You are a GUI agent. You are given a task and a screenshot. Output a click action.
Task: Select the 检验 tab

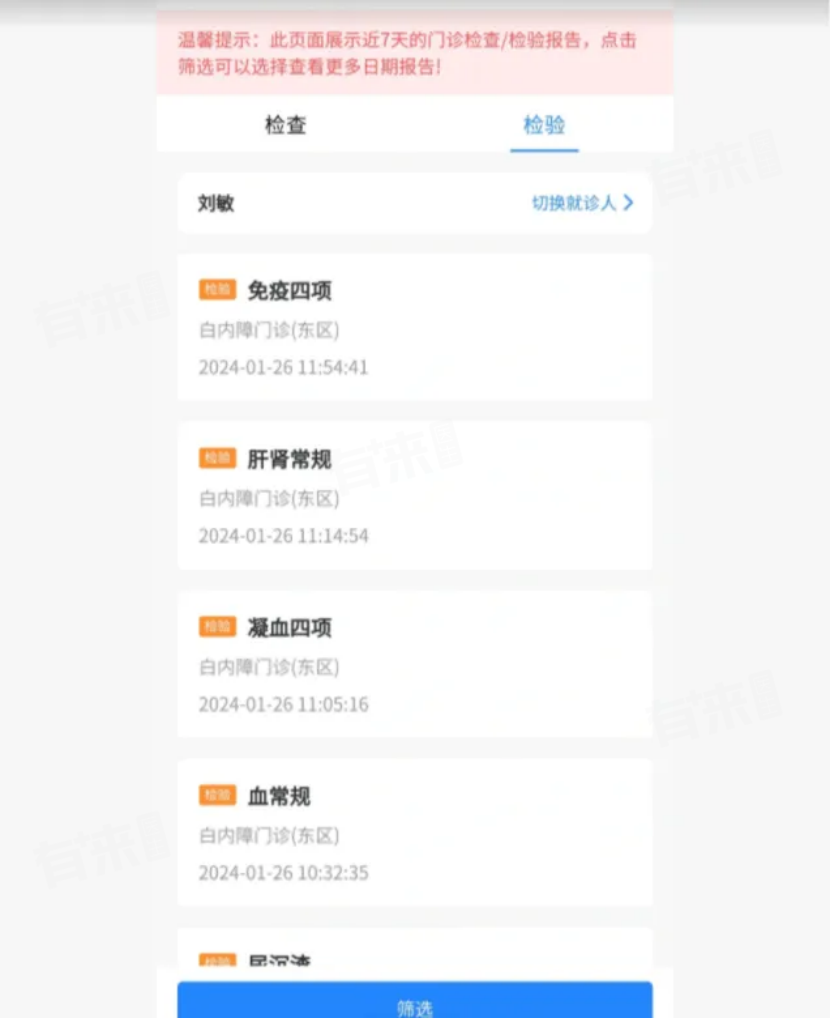[544, 125]
